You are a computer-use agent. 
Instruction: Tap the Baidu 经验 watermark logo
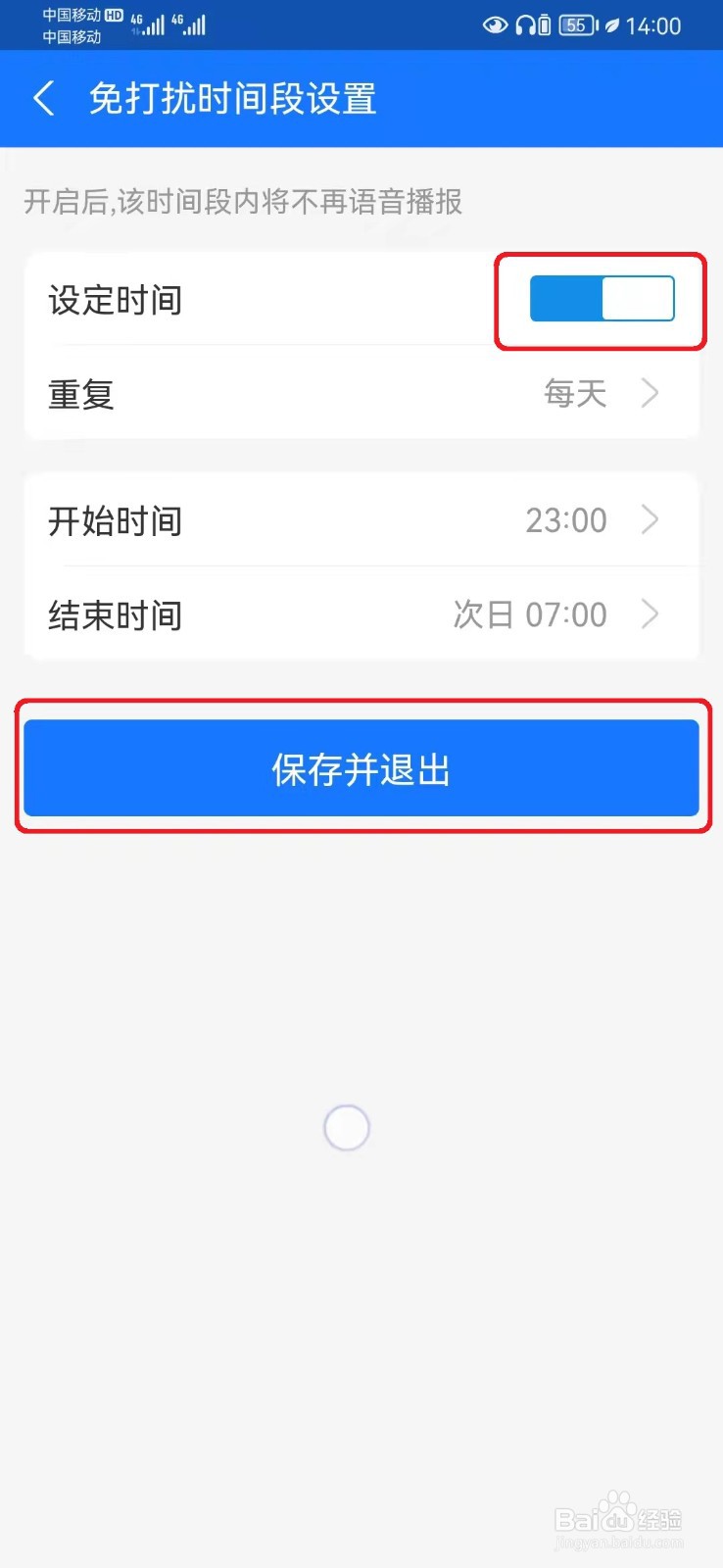622,1517
